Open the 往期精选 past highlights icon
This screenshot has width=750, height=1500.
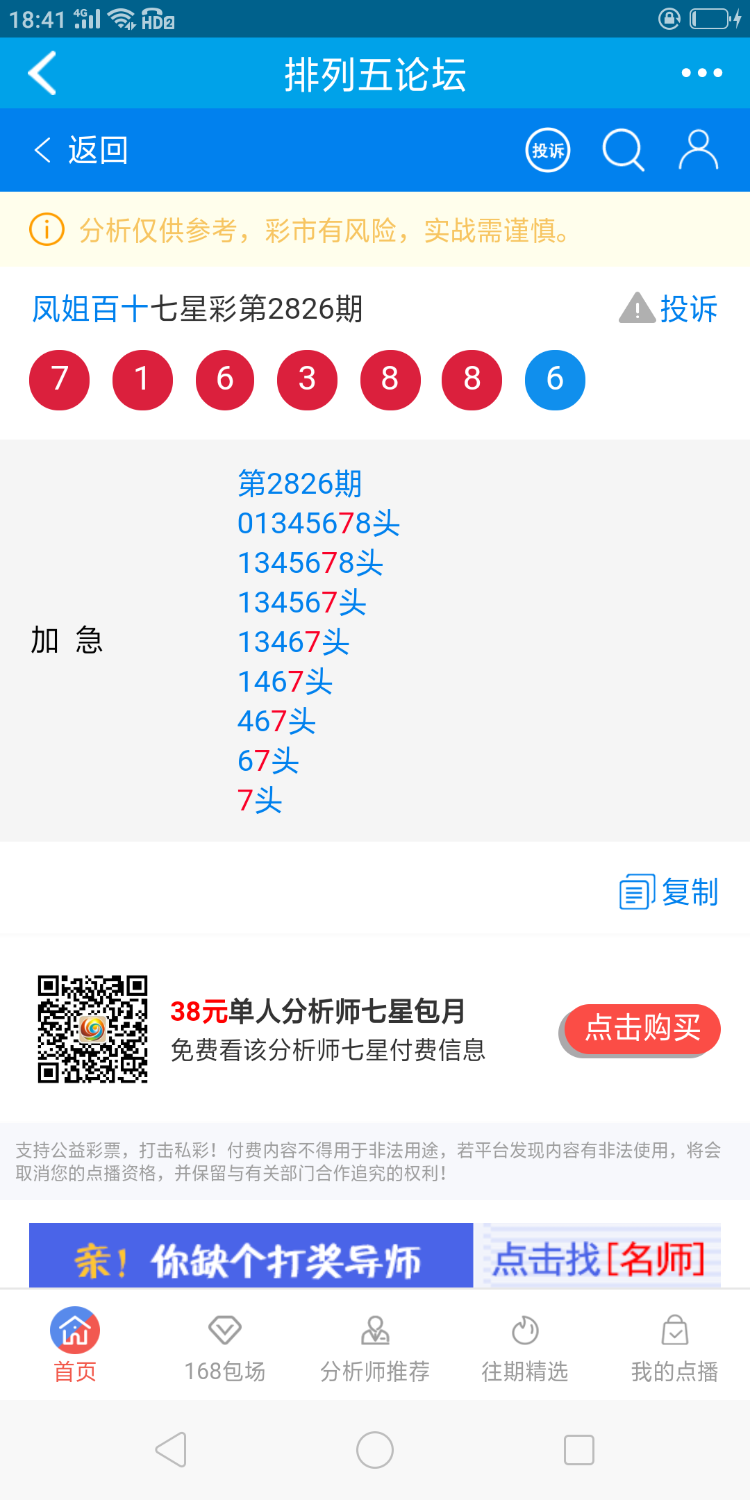tap(524, 1331)
